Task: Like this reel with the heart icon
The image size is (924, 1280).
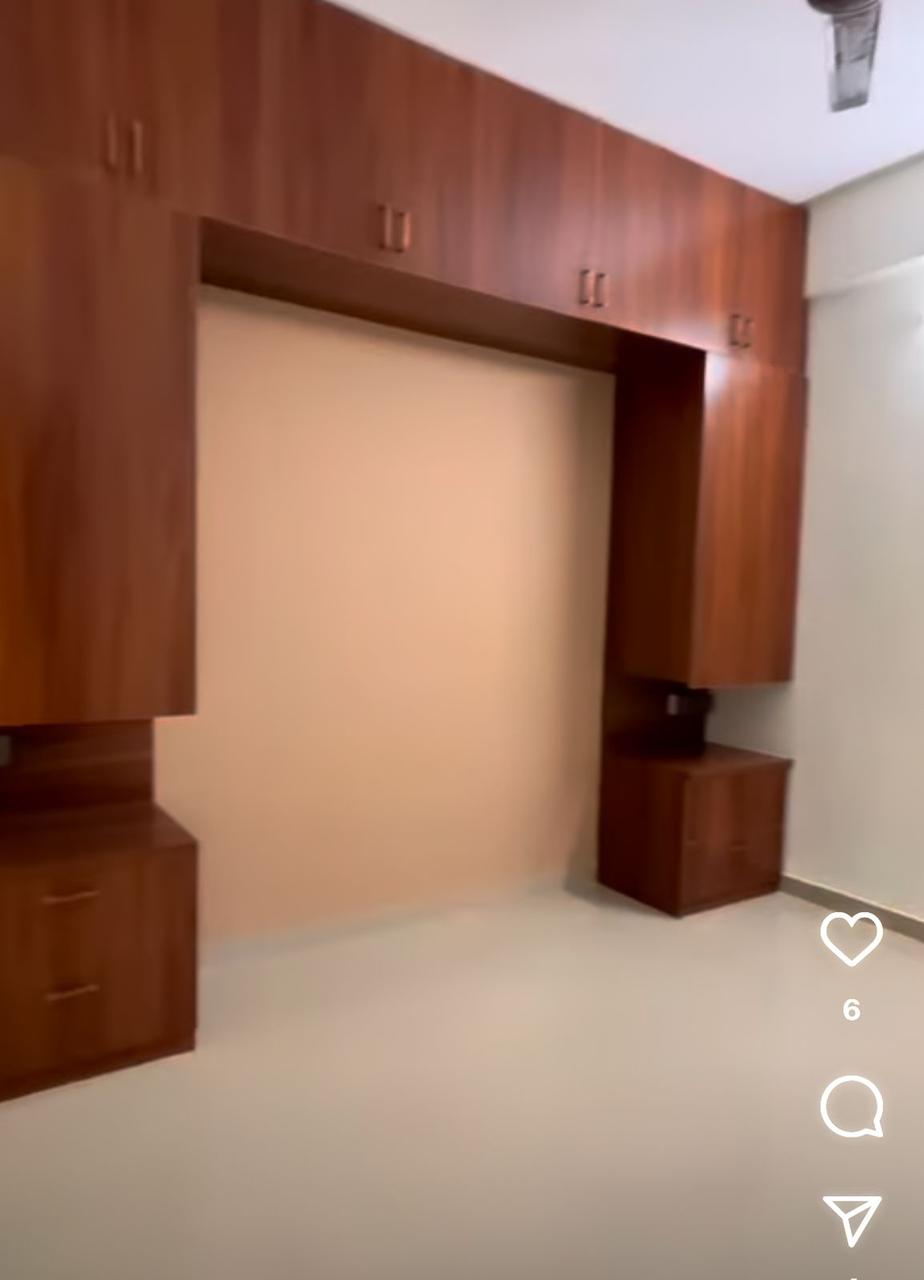Action: point(851,938)
